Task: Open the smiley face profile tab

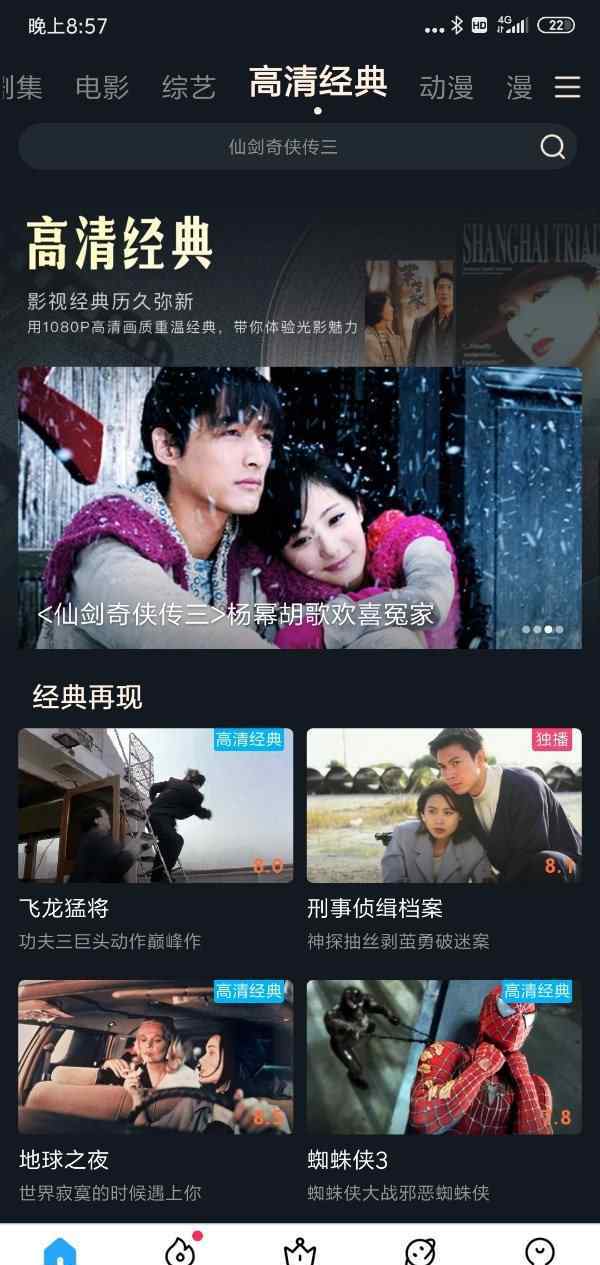Action: [540, 1250]
